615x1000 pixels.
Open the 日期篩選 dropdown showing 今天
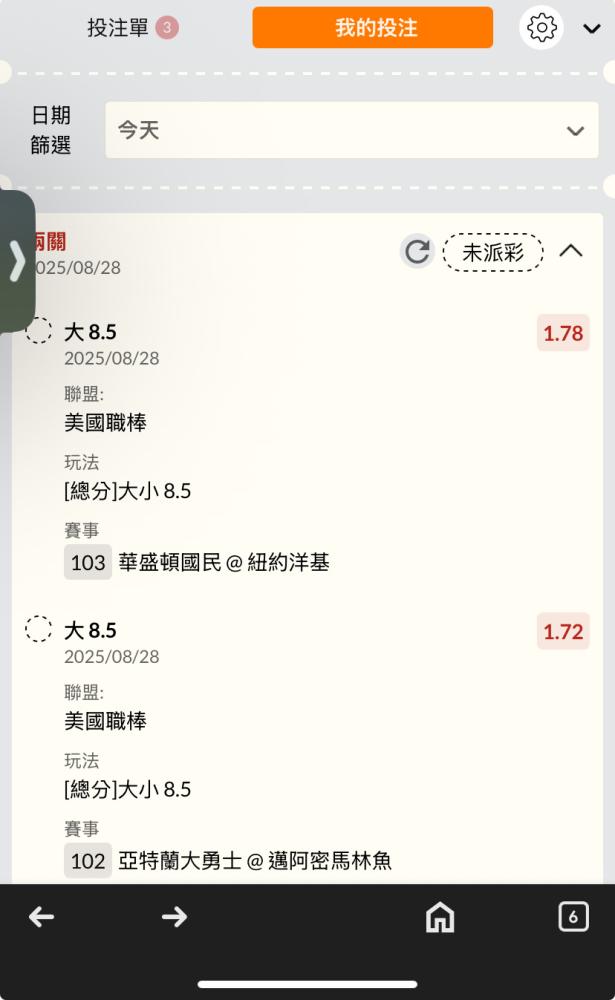click(351, 130)
